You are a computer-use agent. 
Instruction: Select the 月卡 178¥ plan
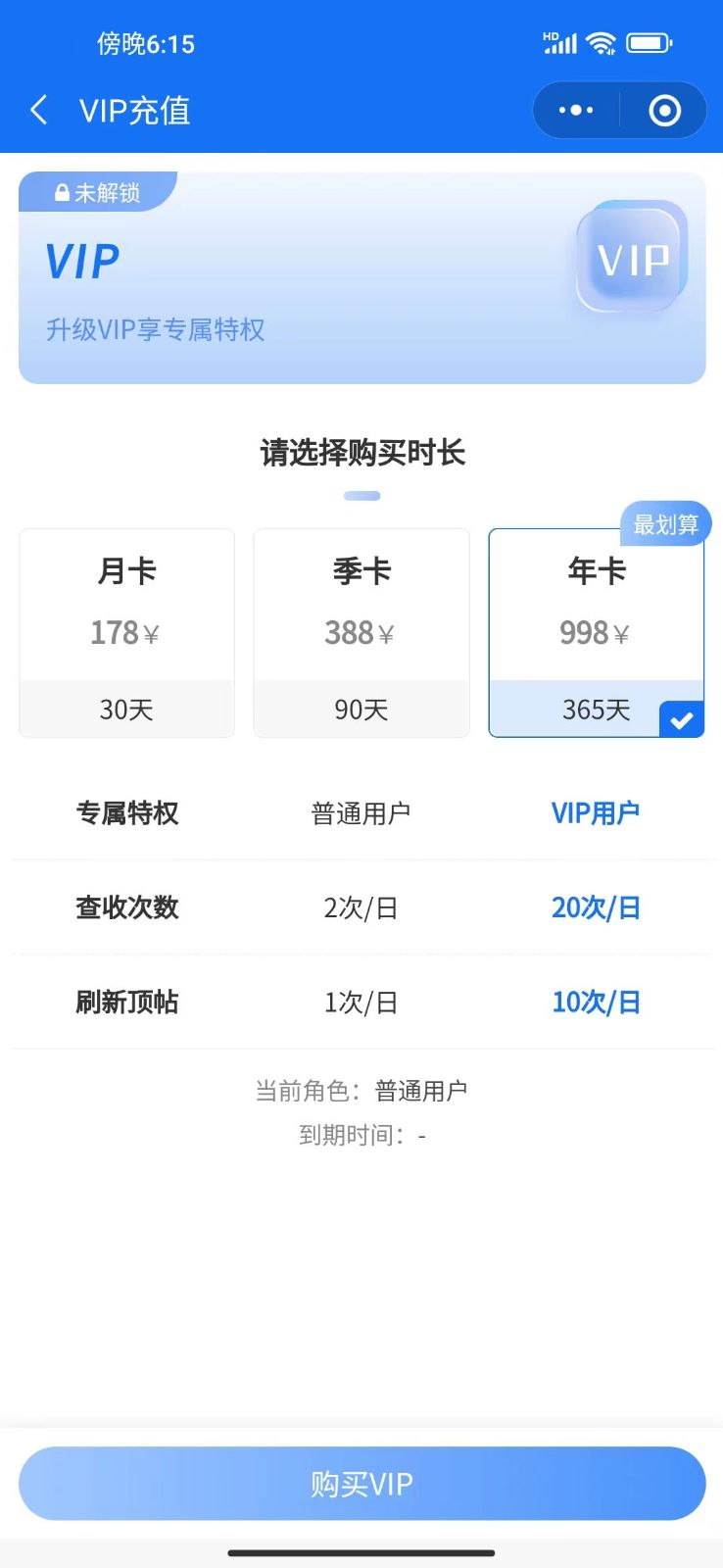click(x=126, y=632)
